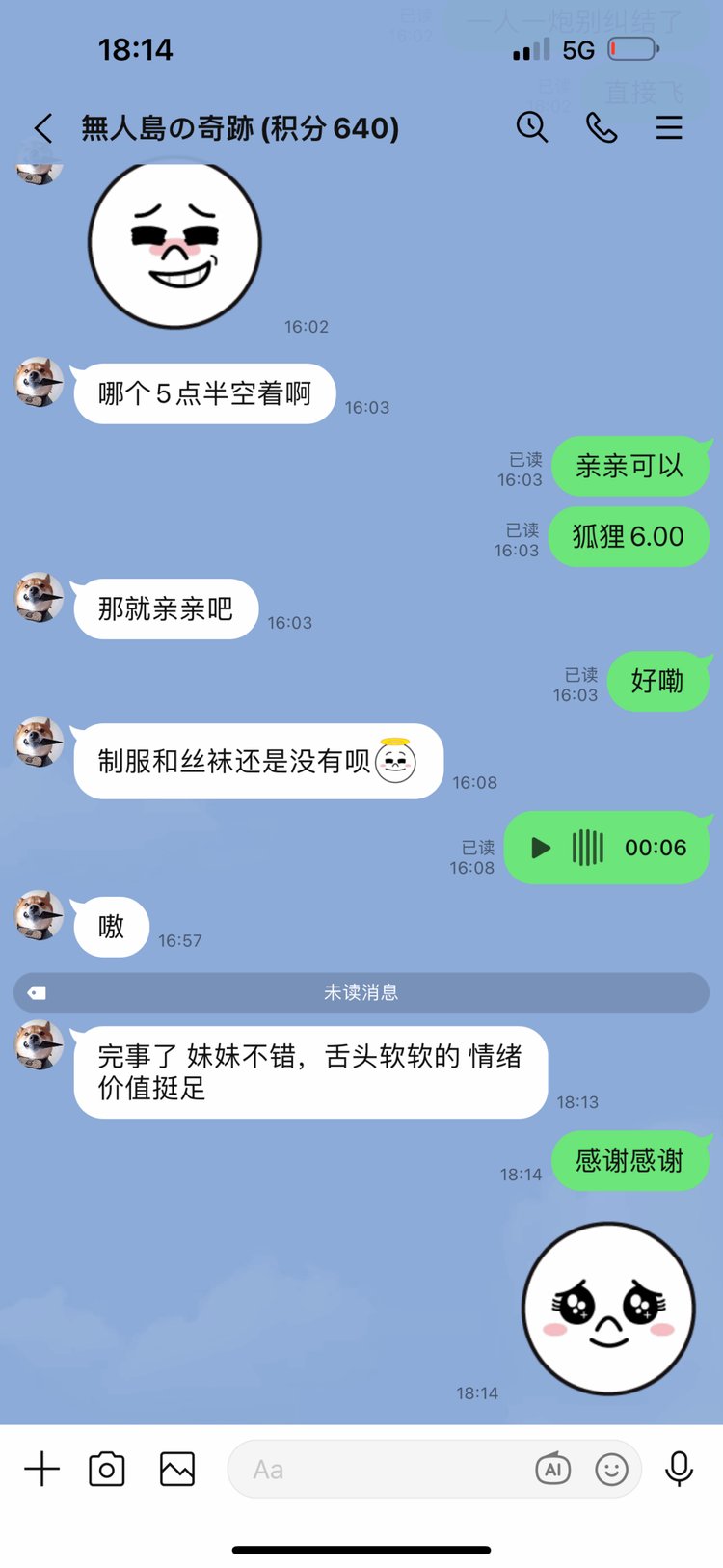This screenshot has height=1568, width=723.
Task: Focus the Aa message input field
Action: [x=376, y=1469]
